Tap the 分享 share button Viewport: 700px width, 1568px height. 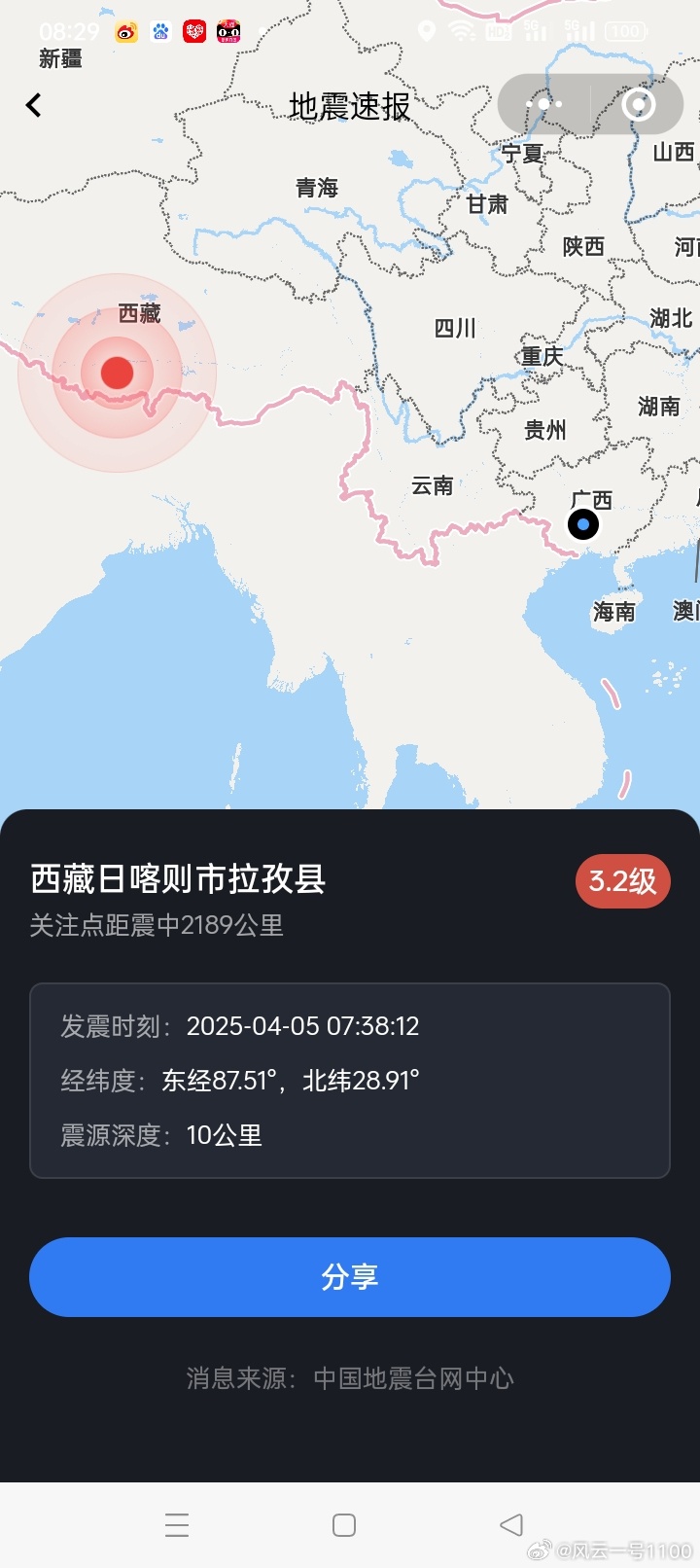tap(350, 1276)
